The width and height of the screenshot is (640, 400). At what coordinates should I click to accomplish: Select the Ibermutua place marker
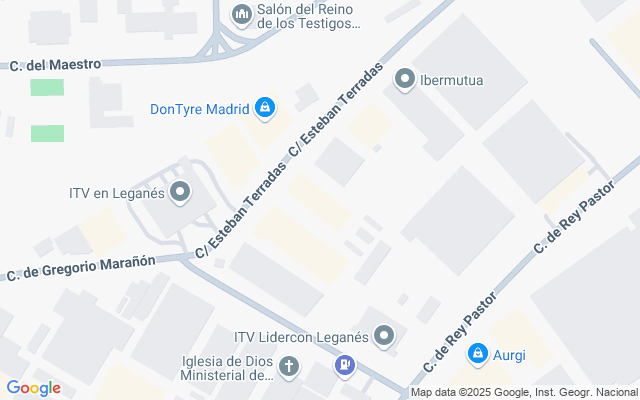(x=405, y=78)
